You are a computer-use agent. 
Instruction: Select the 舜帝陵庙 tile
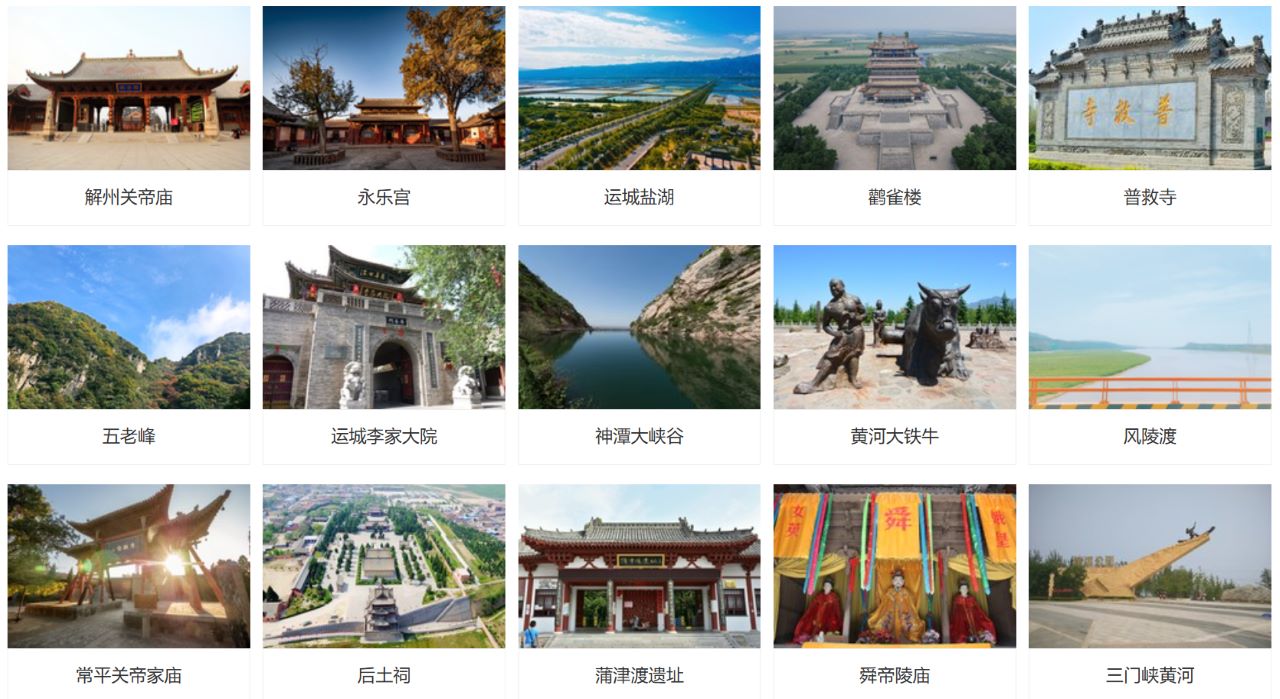point(894,590)
